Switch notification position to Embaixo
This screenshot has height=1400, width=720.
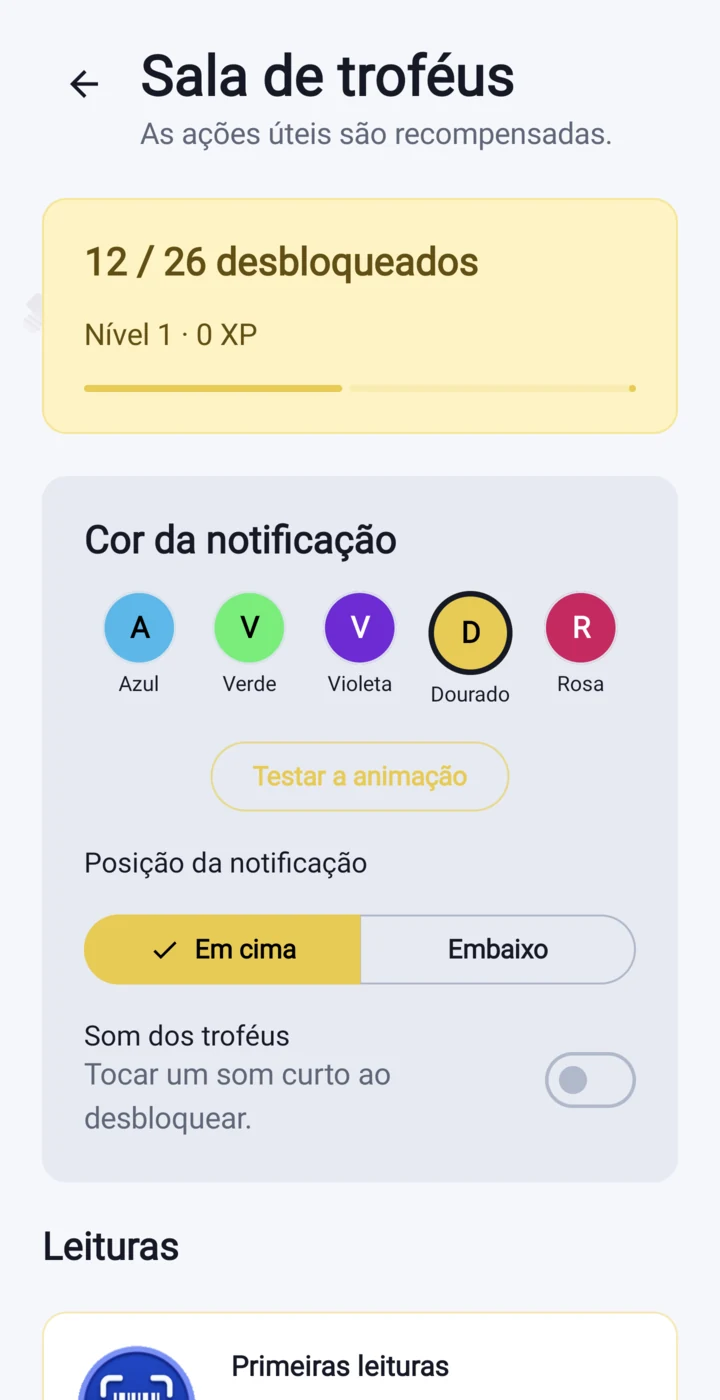pos(498,949)
